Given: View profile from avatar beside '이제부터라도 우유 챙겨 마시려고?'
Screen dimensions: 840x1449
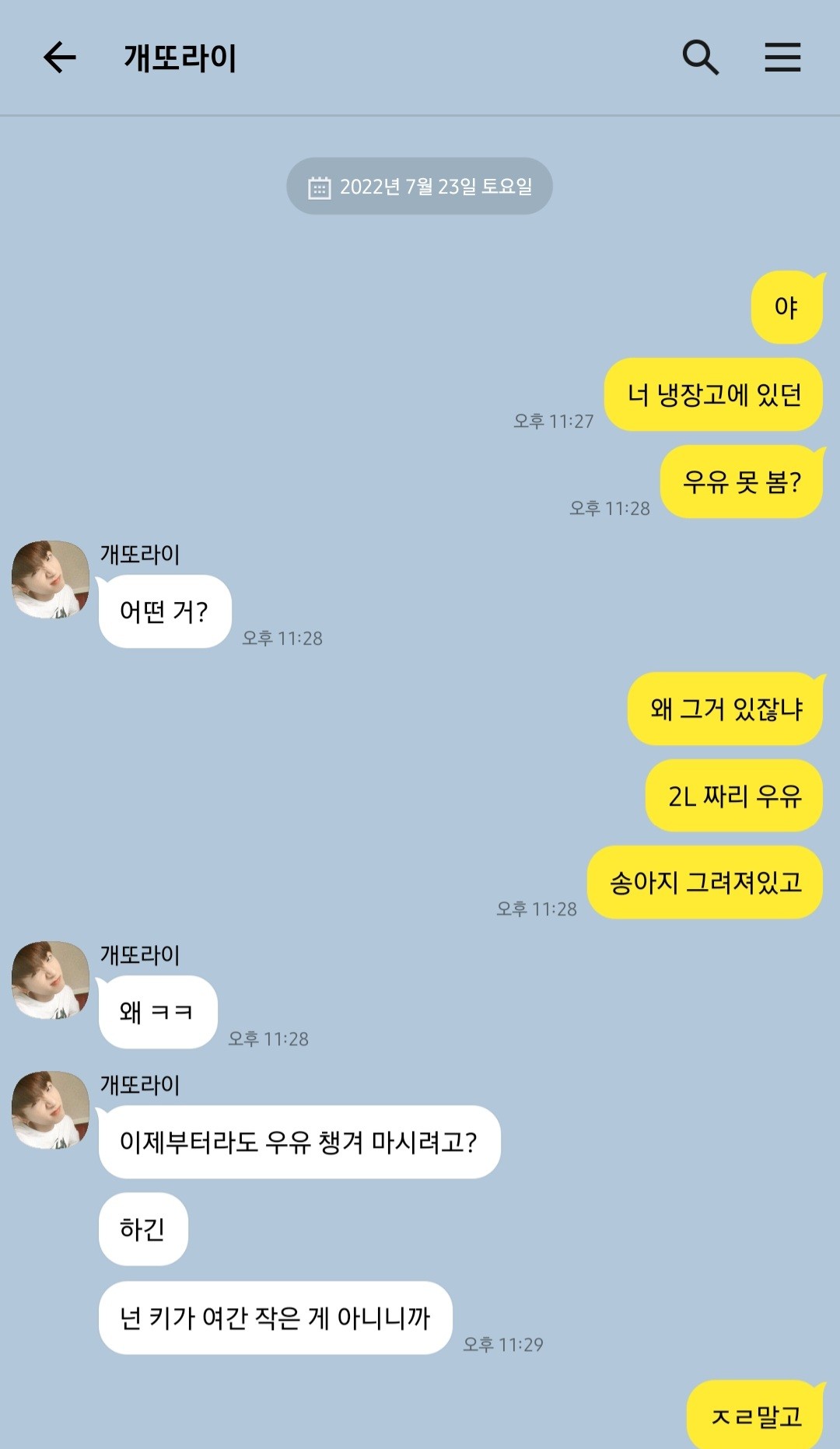Looking at the screenshot, I should [51, 1110].
